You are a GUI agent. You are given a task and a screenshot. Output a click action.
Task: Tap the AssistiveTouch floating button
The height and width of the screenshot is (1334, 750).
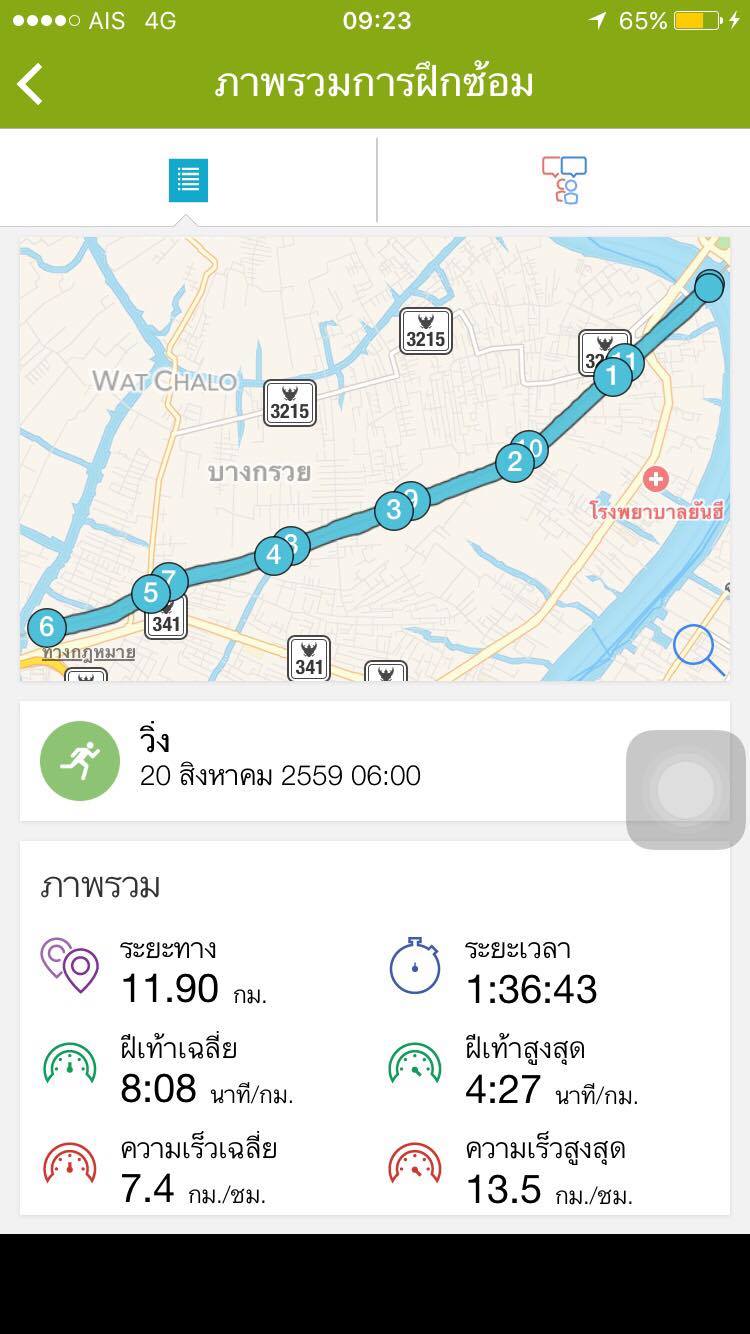coord(686,790)
